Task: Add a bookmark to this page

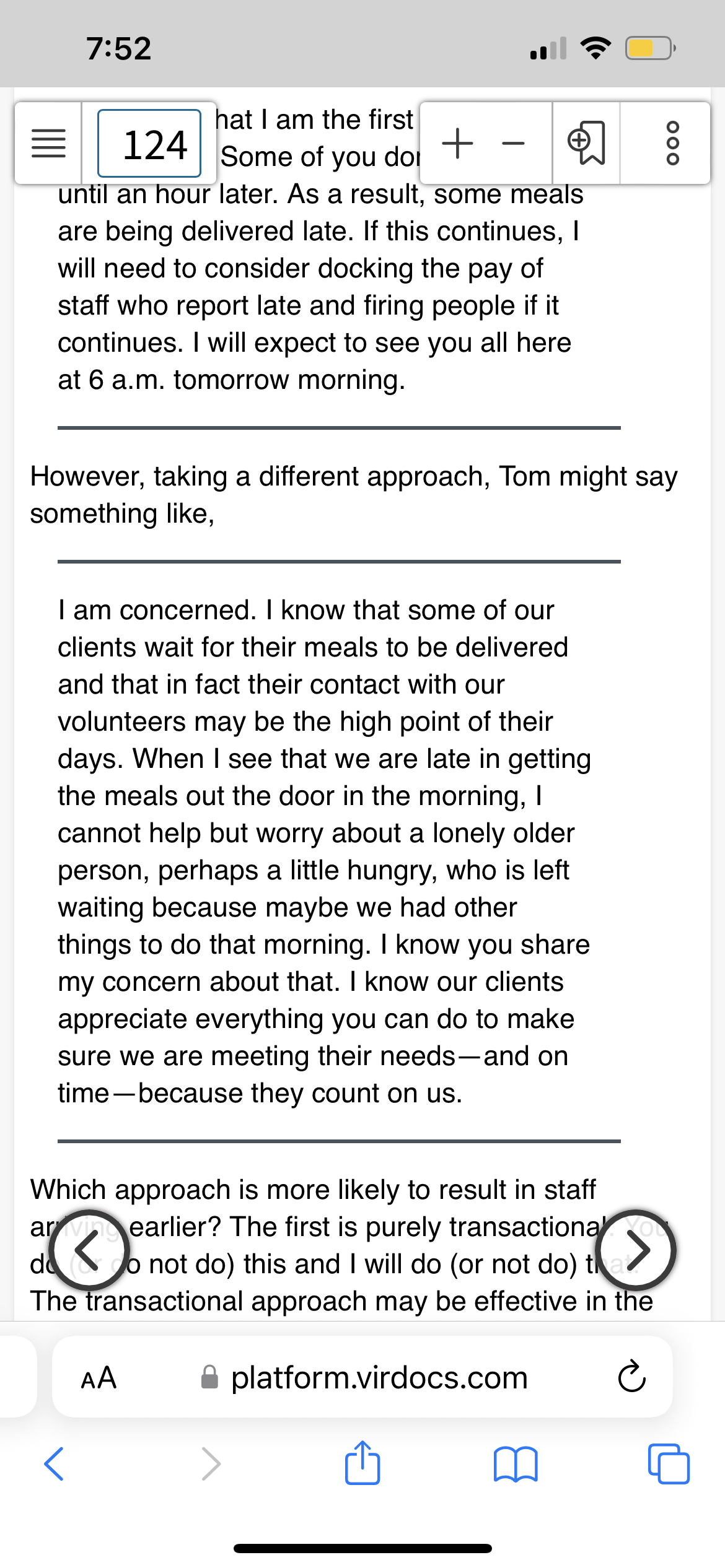Action: (586, 144)
